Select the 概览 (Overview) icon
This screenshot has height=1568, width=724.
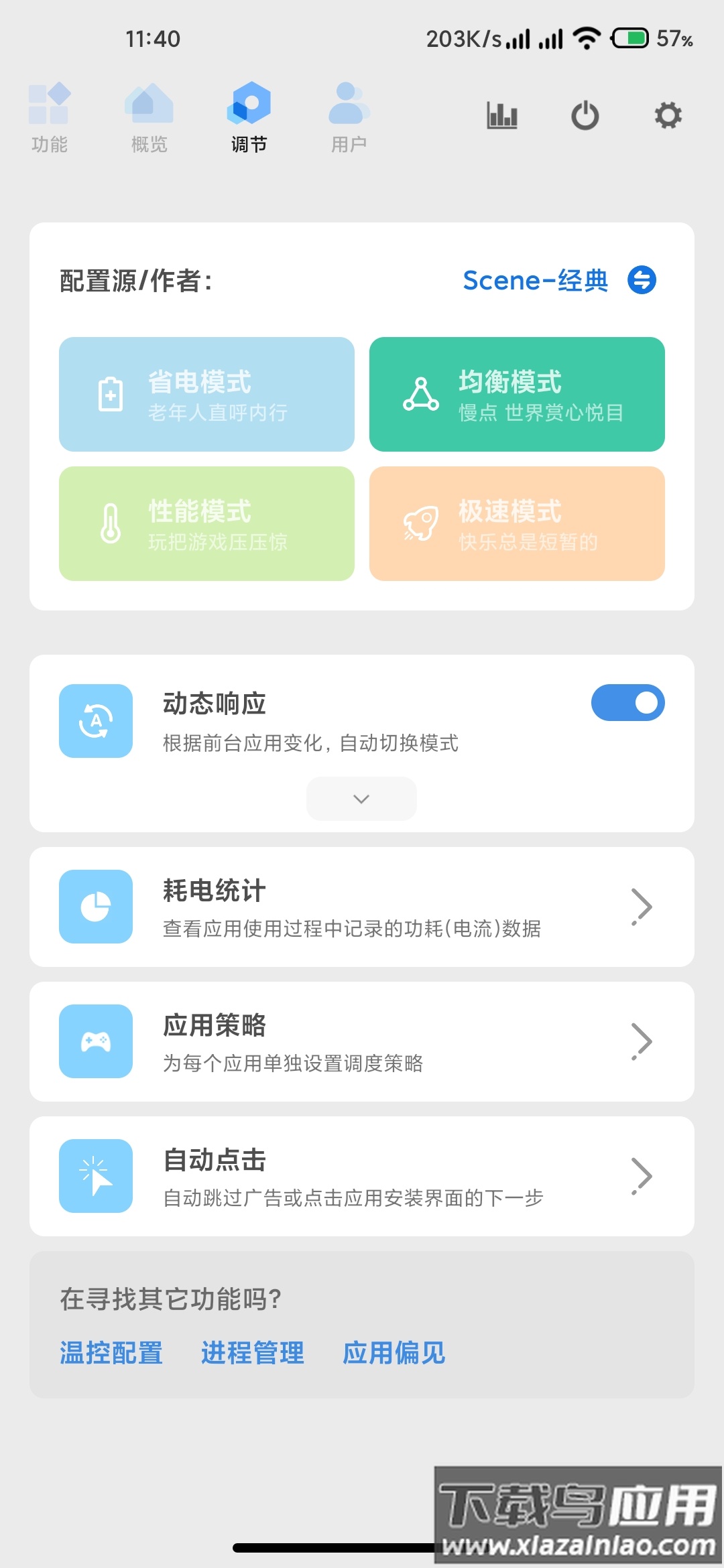tap(149, 107)
